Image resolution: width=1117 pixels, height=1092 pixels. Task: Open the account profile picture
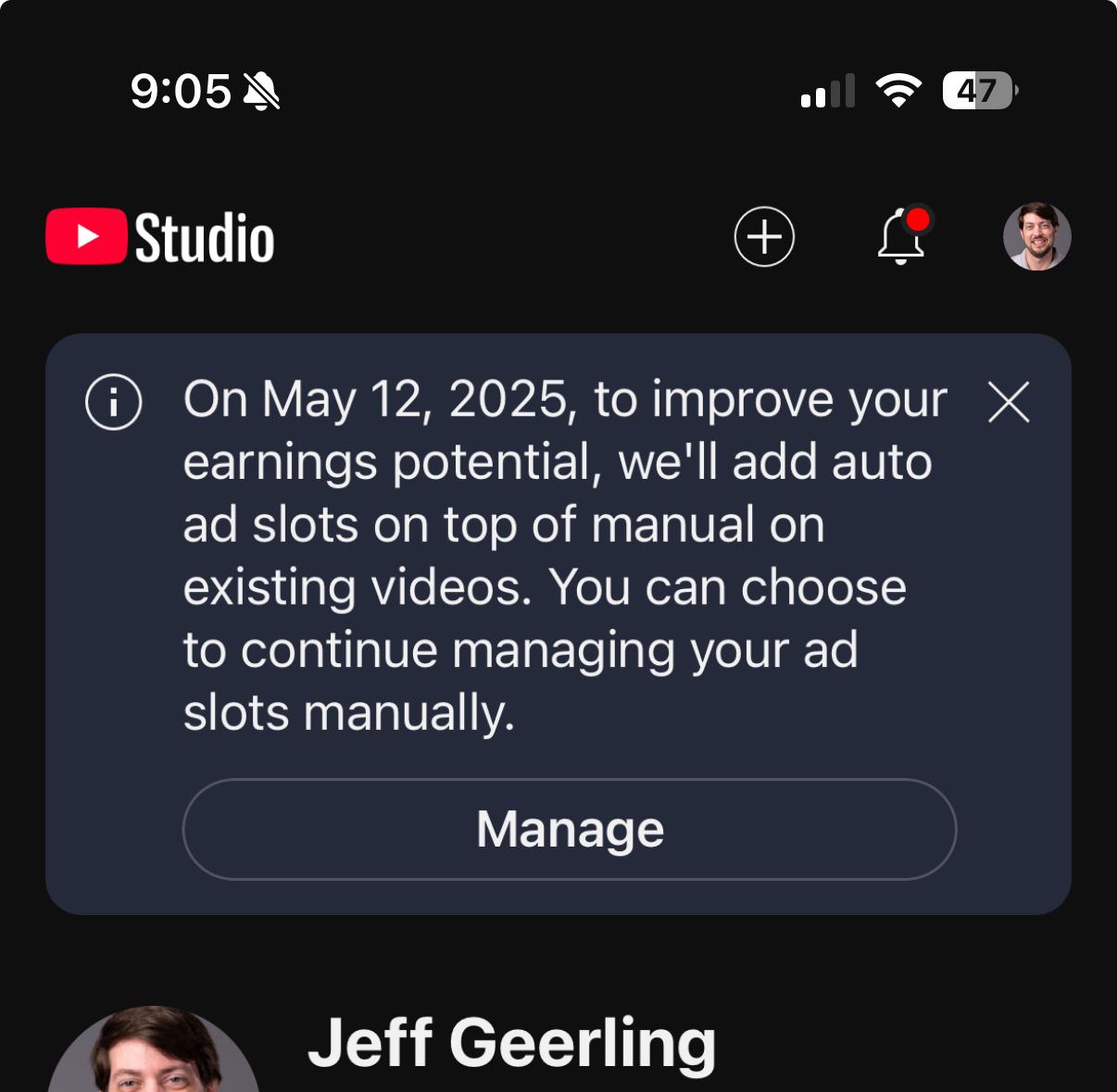(x=1037, y=237)
